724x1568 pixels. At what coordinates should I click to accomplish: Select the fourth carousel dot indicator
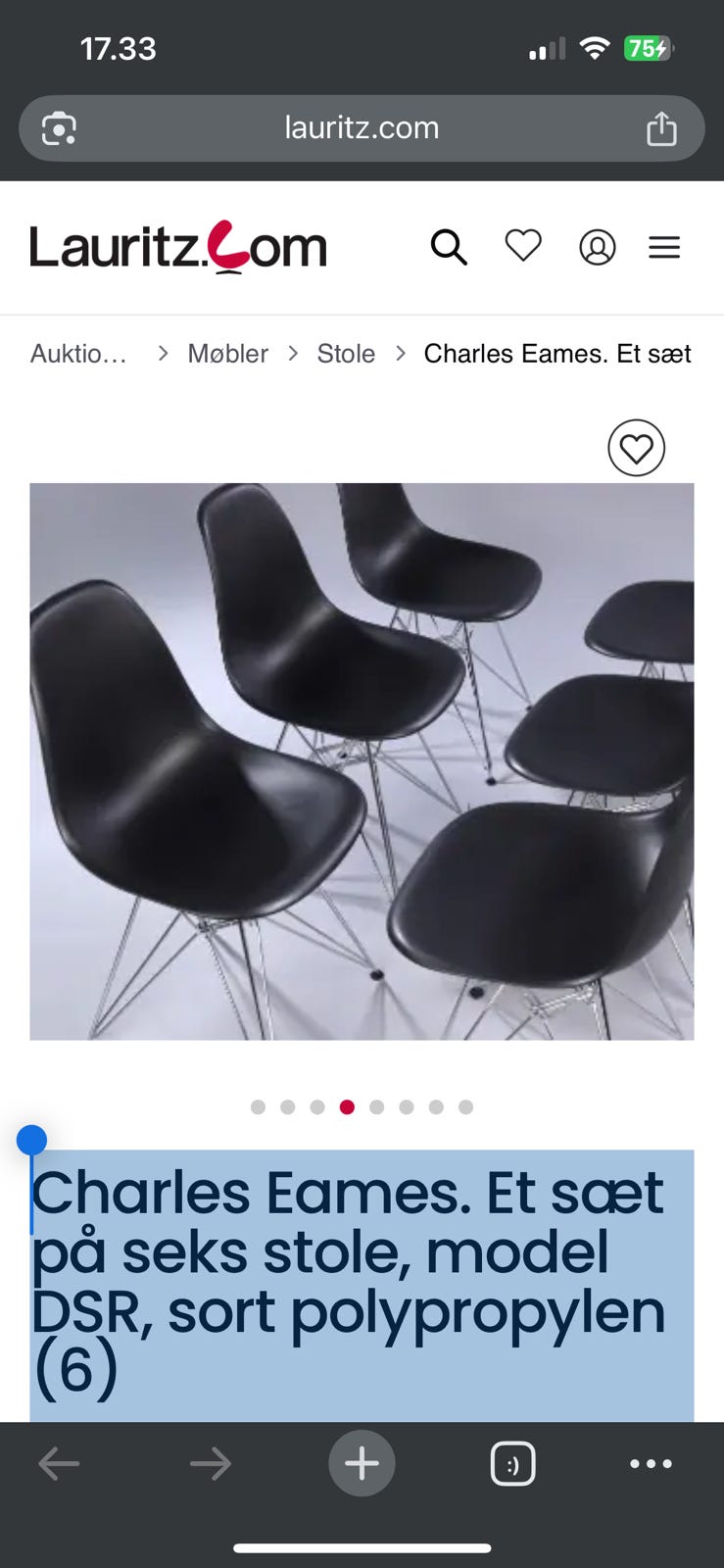[347, 1106]
